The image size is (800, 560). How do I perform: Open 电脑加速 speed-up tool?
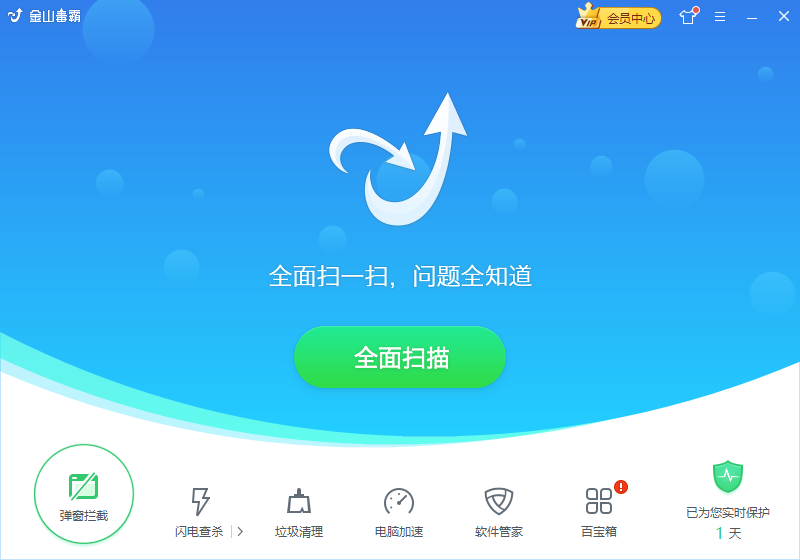(399, 510)
